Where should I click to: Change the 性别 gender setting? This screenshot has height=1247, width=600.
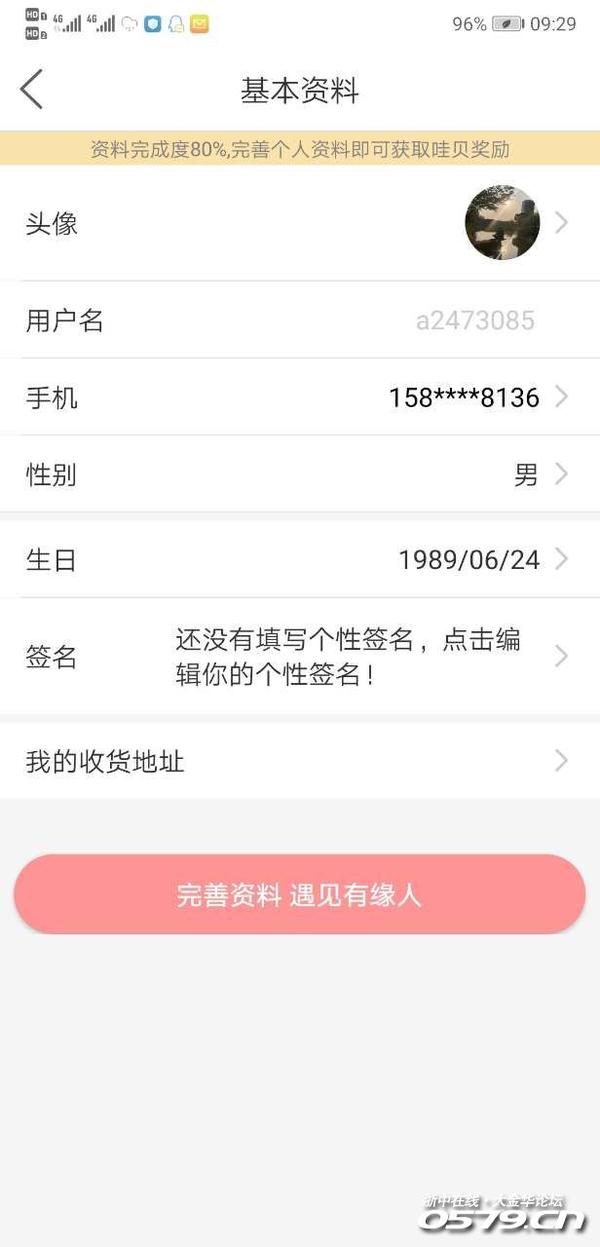pos(300,474)
